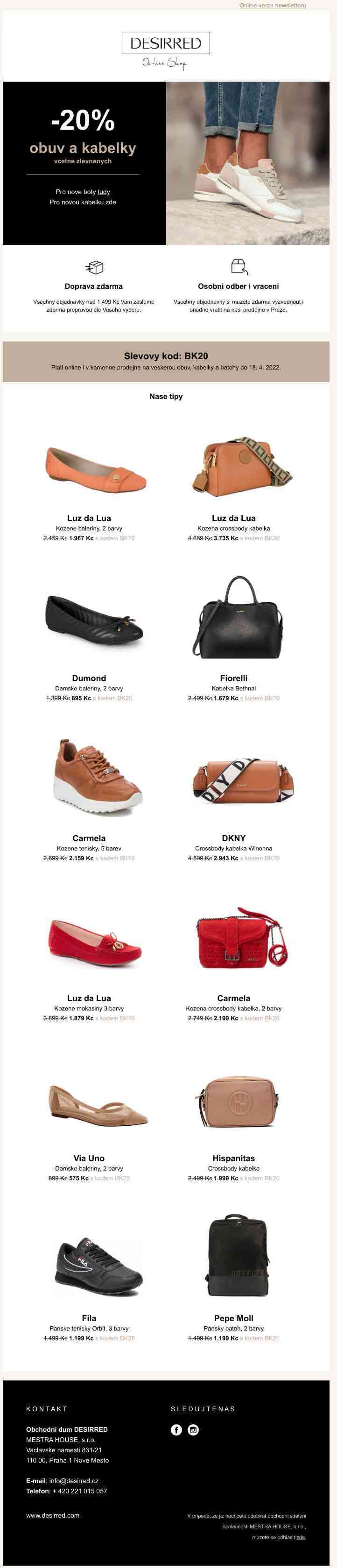View the Luz da Lua leather crossbody bag
This screenshot has width=337, height=1568.
coord(240,466)
